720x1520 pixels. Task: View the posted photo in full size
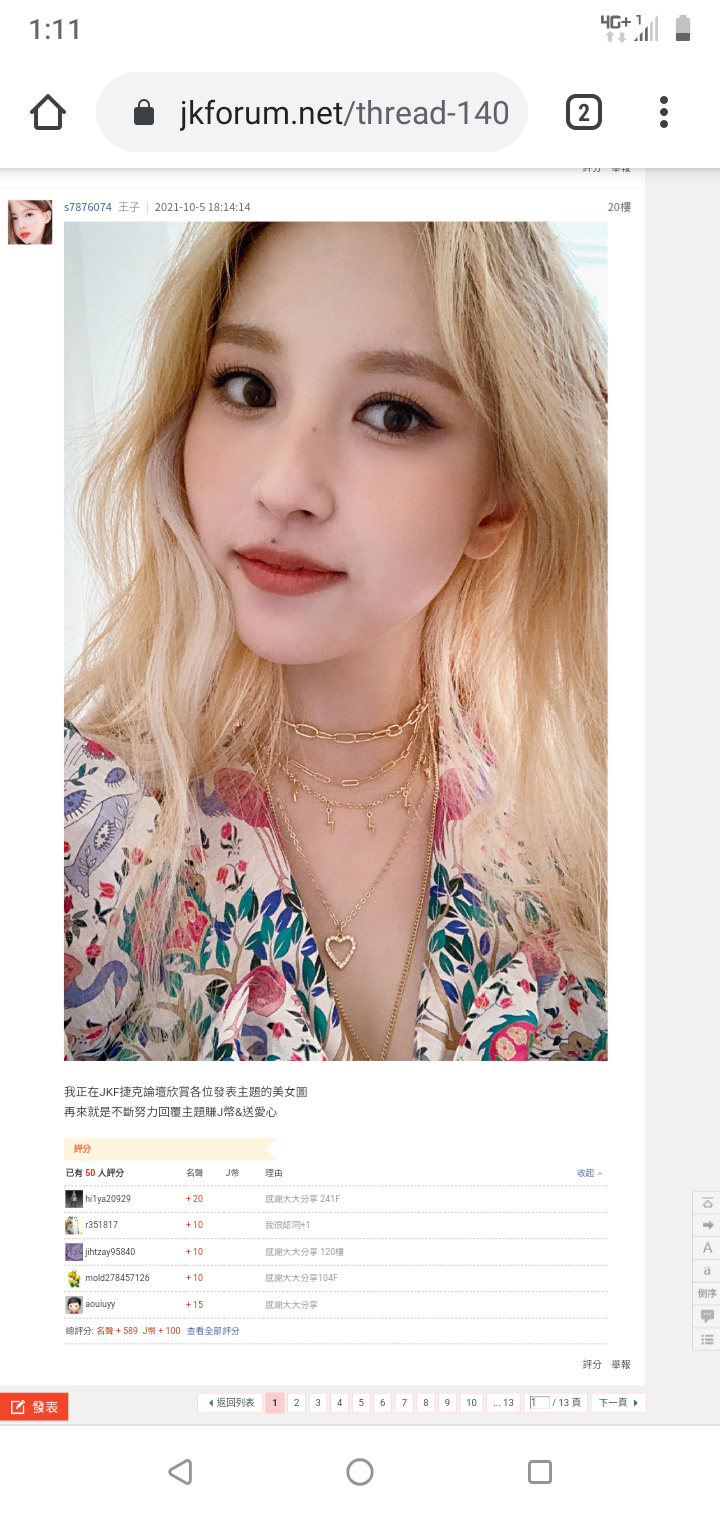(336, 641)
